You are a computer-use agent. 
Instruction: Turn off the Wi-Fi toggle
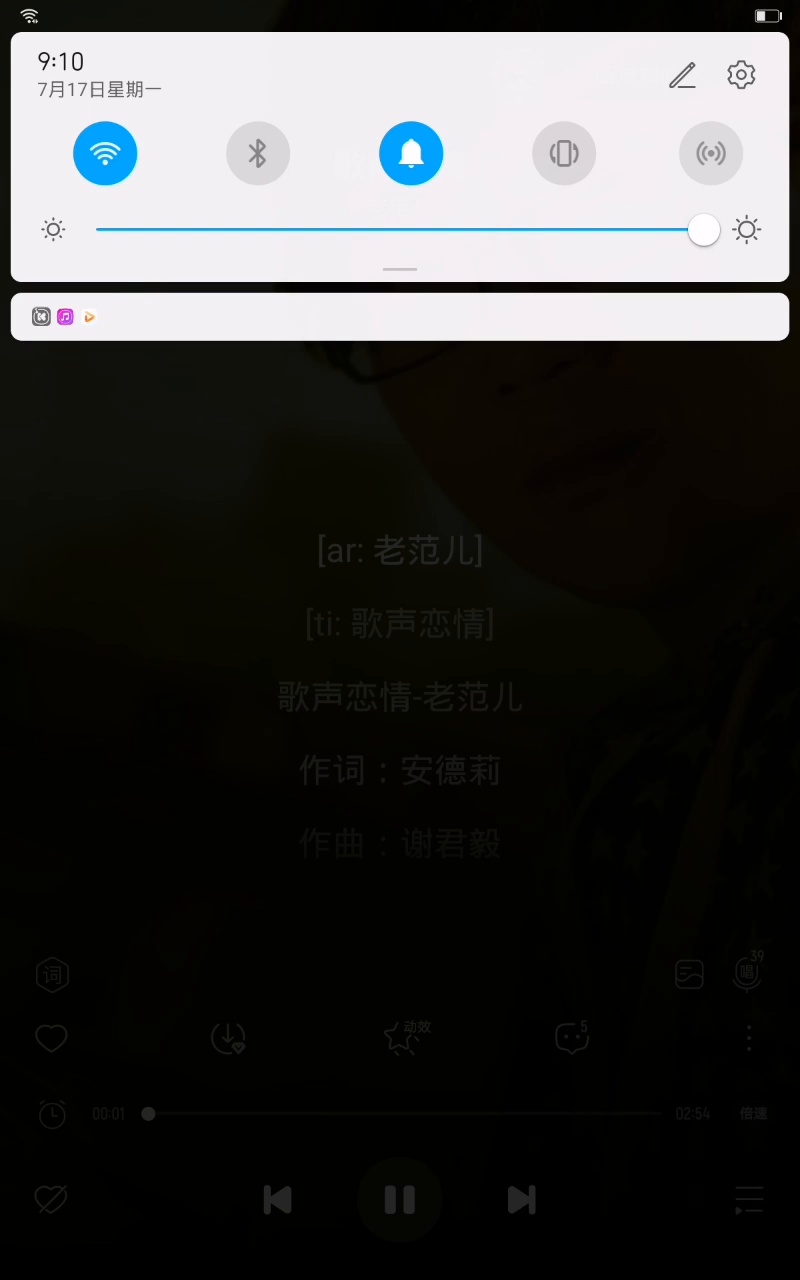coord(105,153)
